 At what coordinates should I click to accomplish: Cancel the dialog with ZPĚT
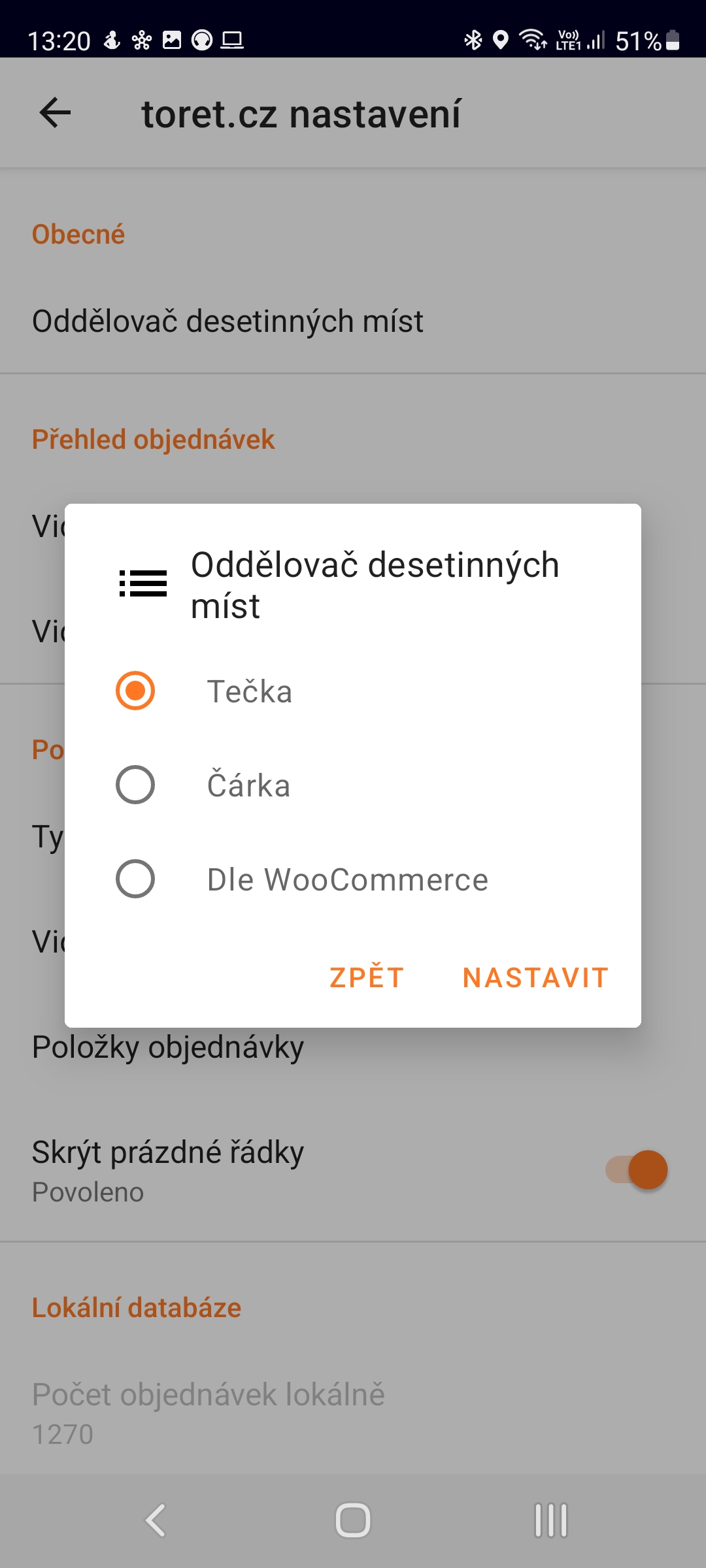[x=367, y=977]
